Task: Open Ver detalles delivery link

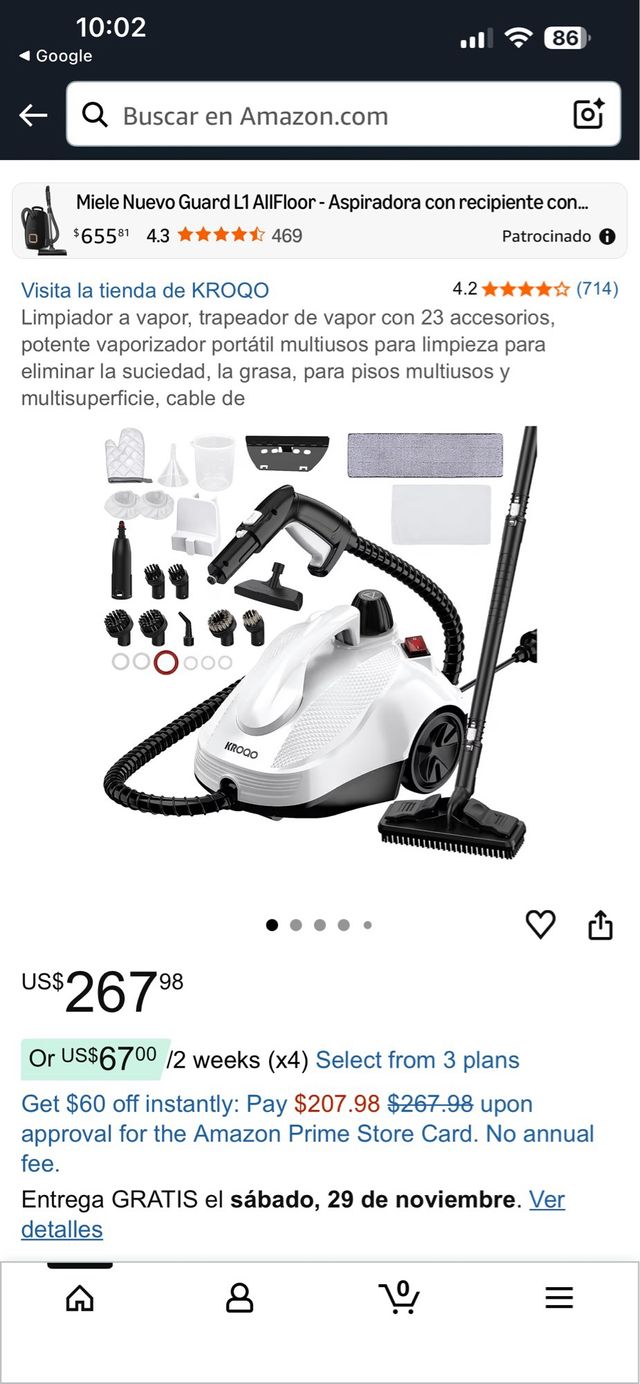Action: (x=60, y=1229)
